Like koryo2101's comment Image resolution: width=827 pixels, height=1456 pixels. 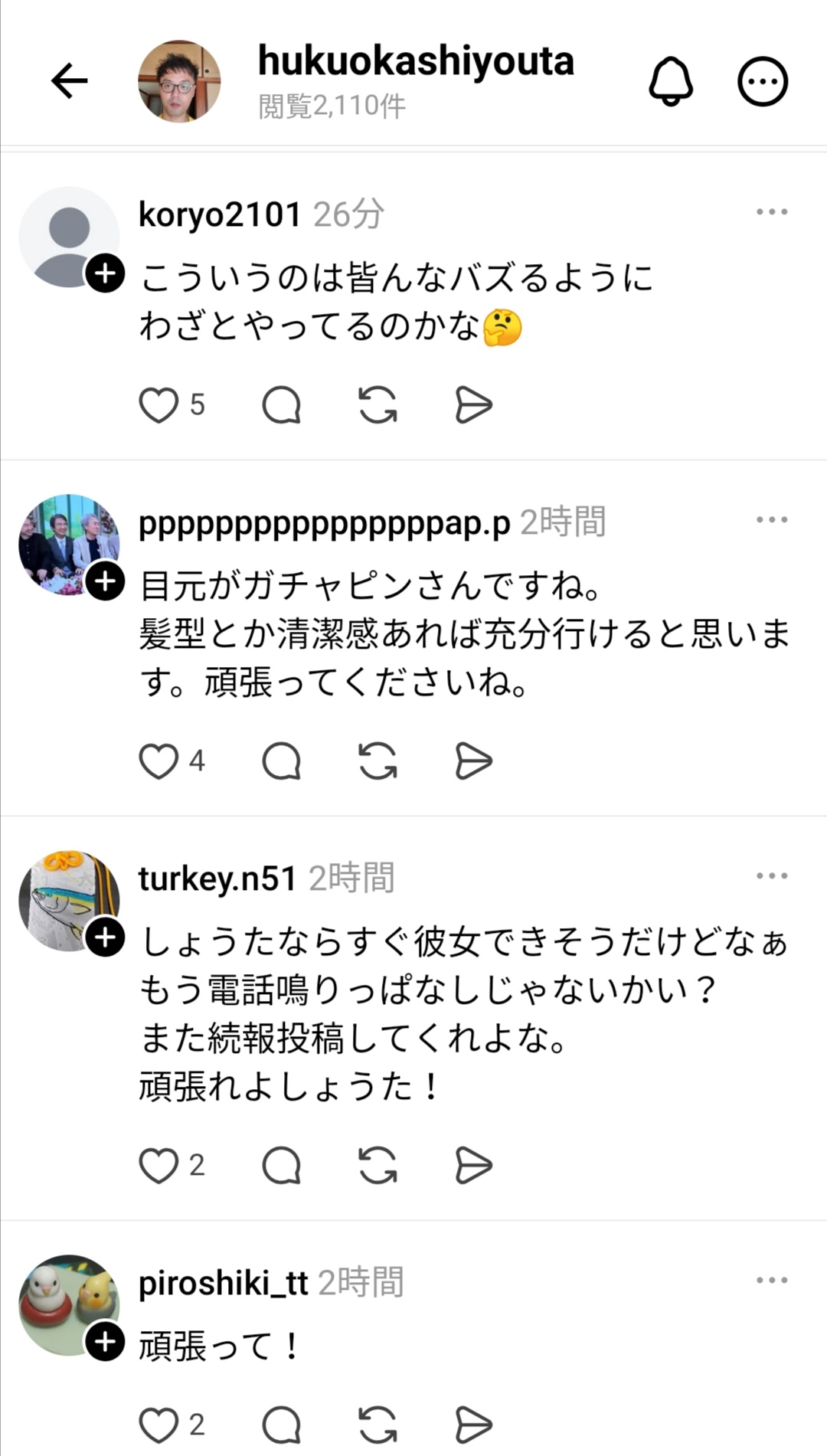tap(159, 405)
